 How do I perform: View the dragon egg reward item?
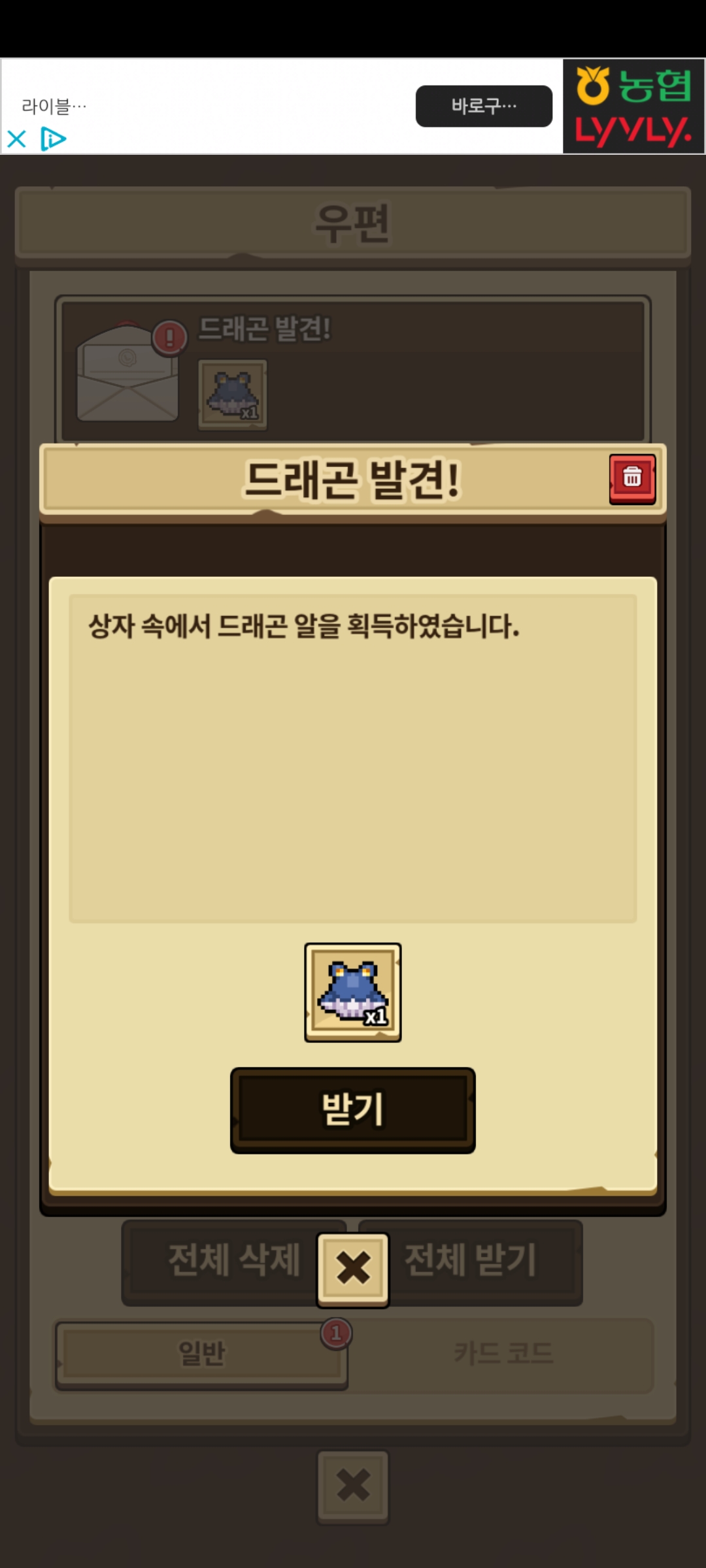352,992
